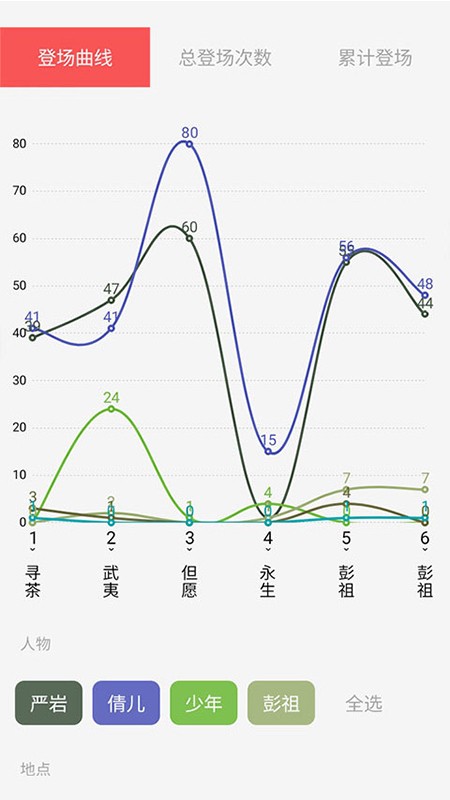Toggle the 倩儿 character chip

click(126, 703)
